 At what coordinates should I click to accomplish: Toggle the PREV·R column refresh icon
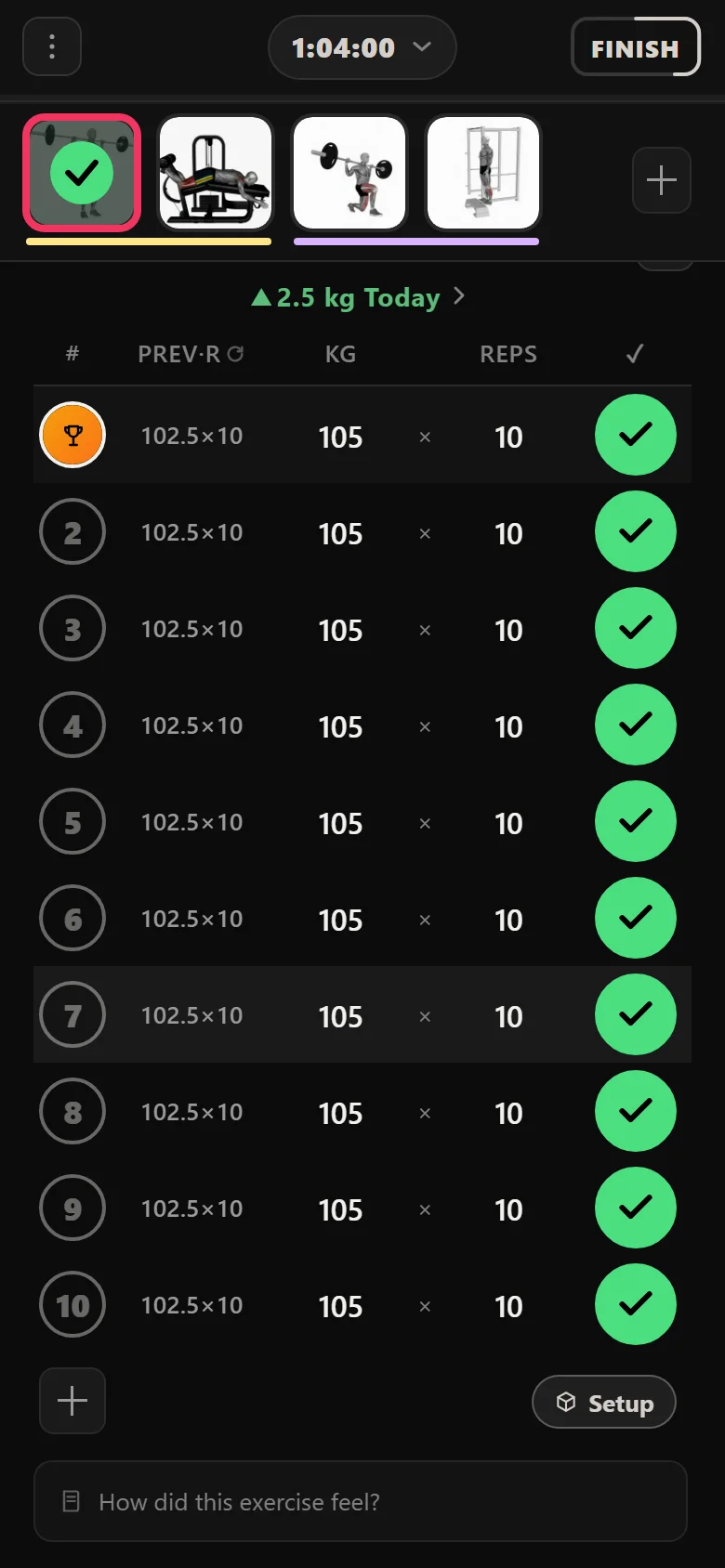[236, 354]
